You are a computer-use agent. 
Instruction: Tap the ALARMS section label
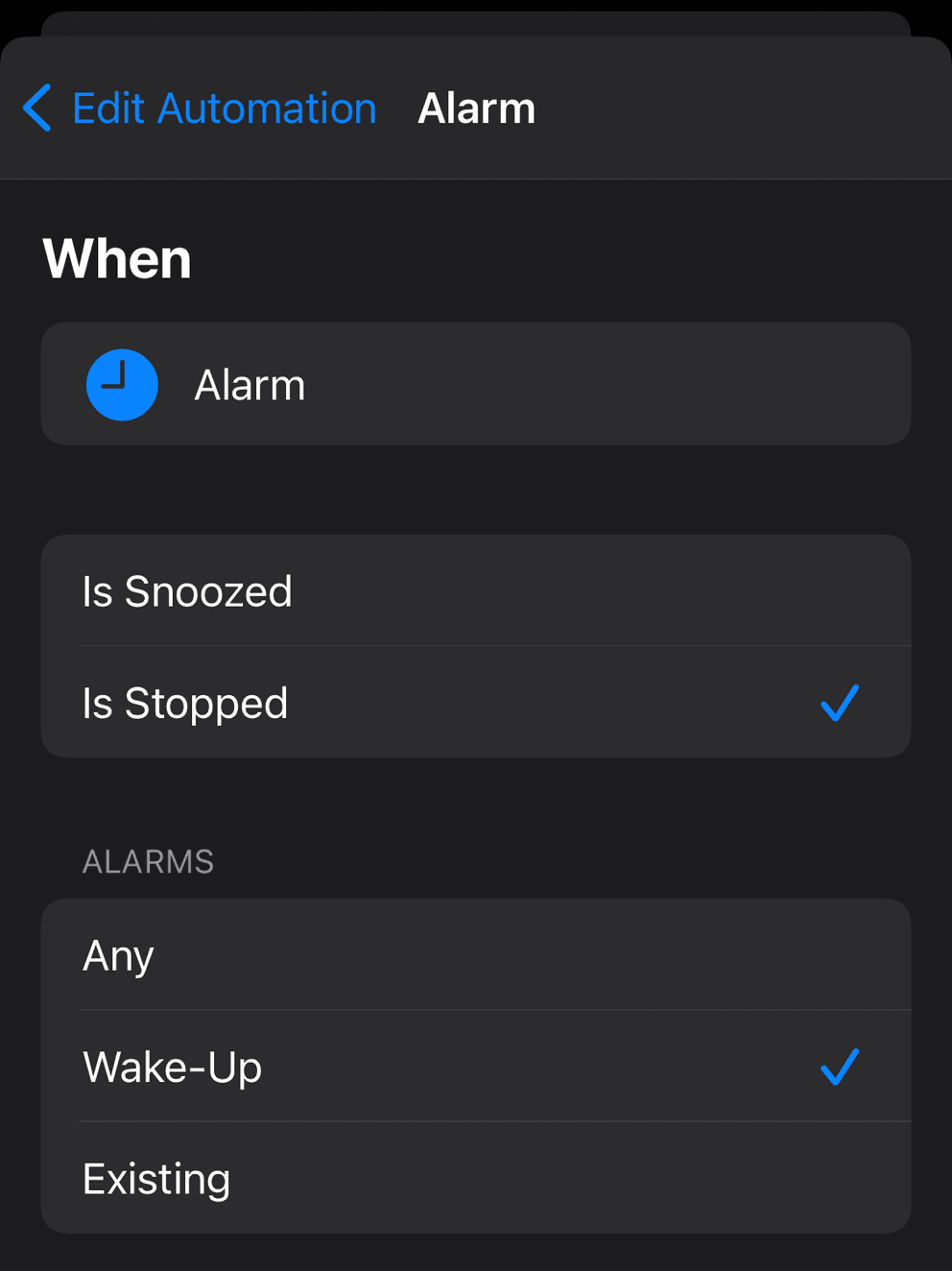(148, 861)
